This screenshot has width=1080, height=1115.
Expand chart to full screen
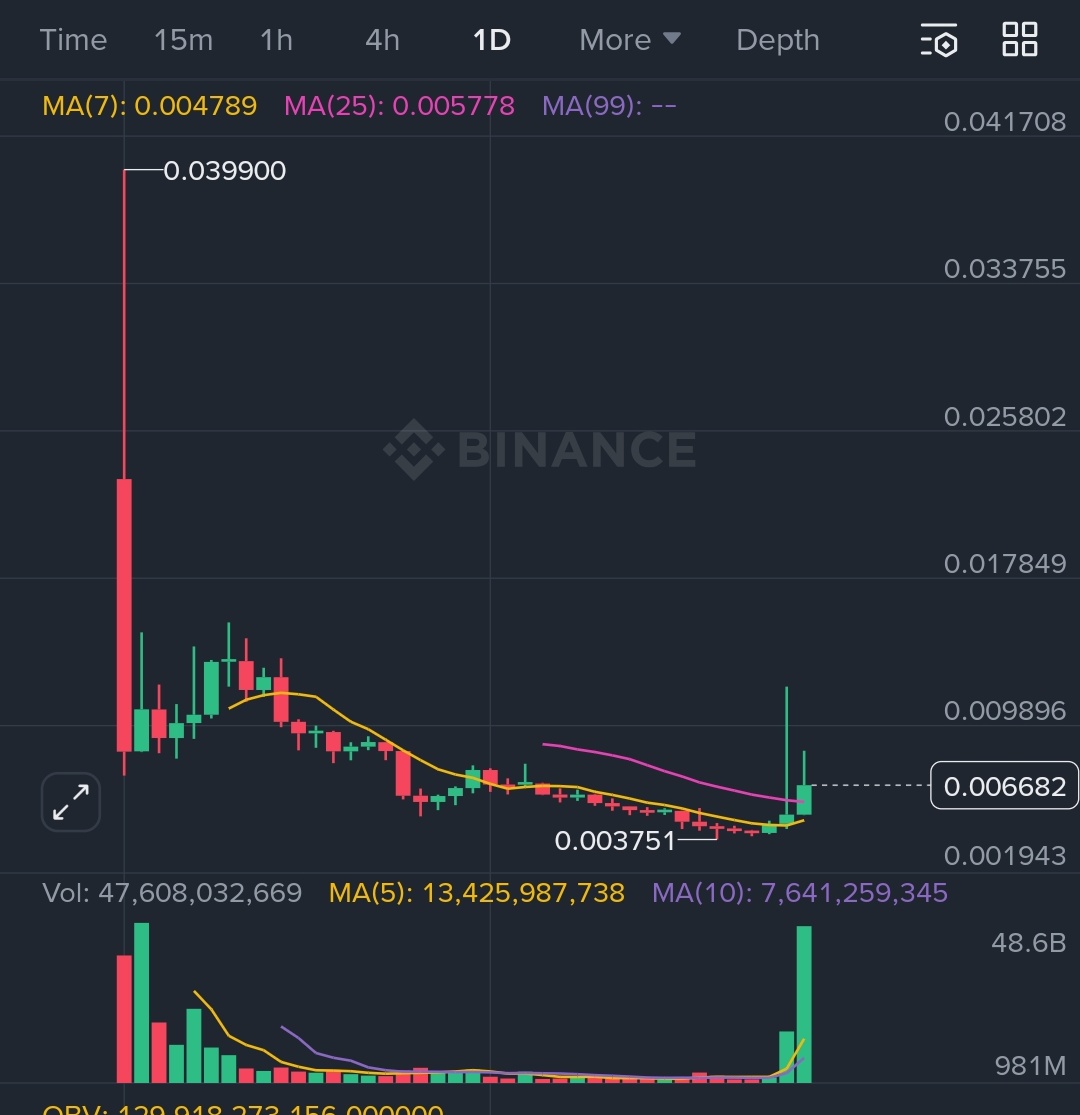(71, 802)
